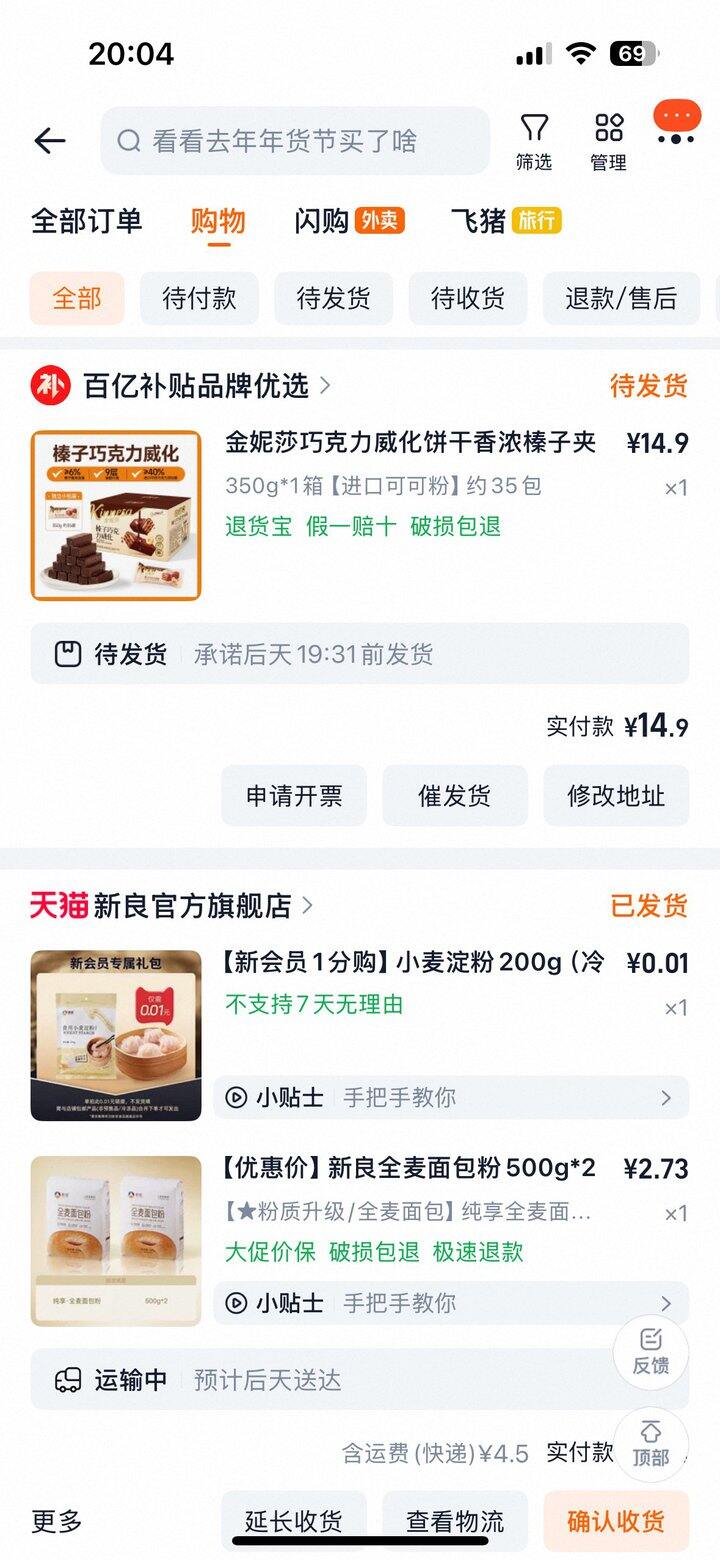Jump back to top with 顶部
The width and height of the screenshot is (720, 1560).
coord(651,1445)
